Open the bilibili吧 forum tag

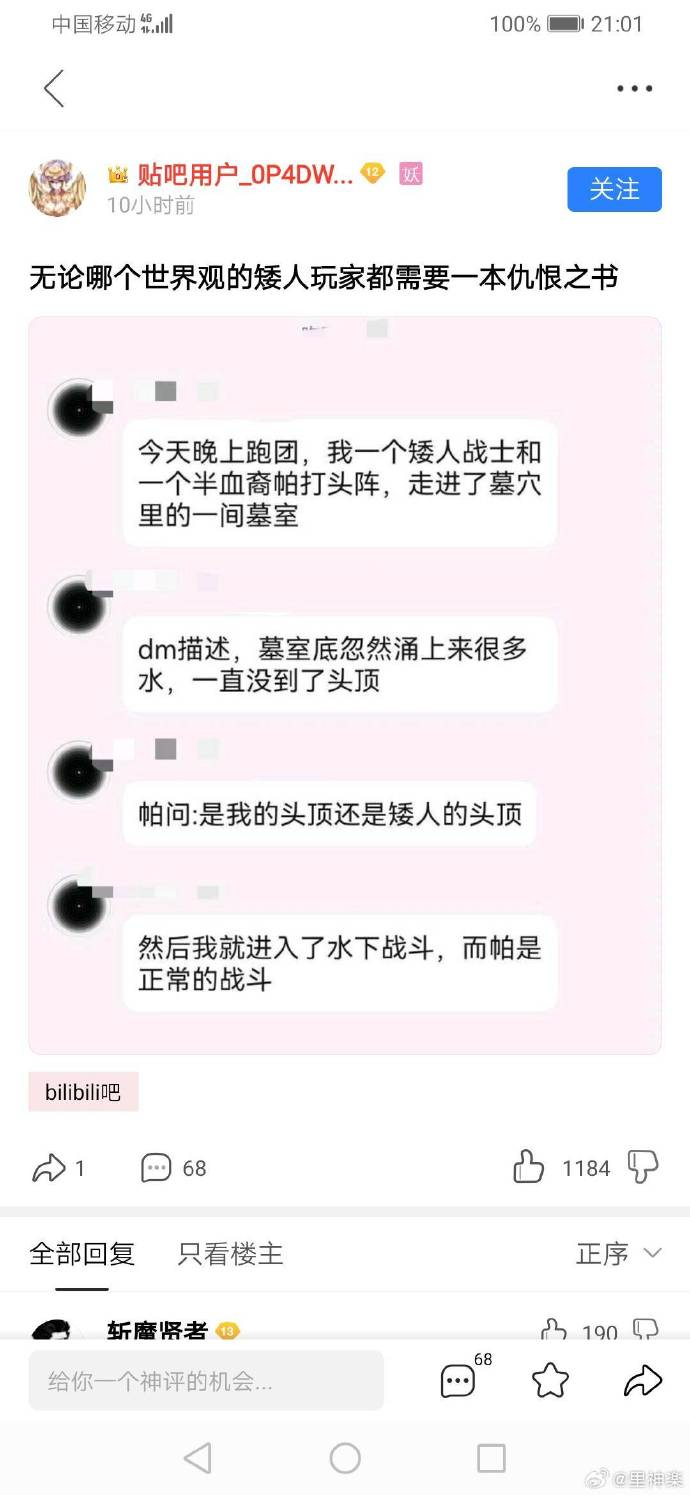pos(83,1092)
